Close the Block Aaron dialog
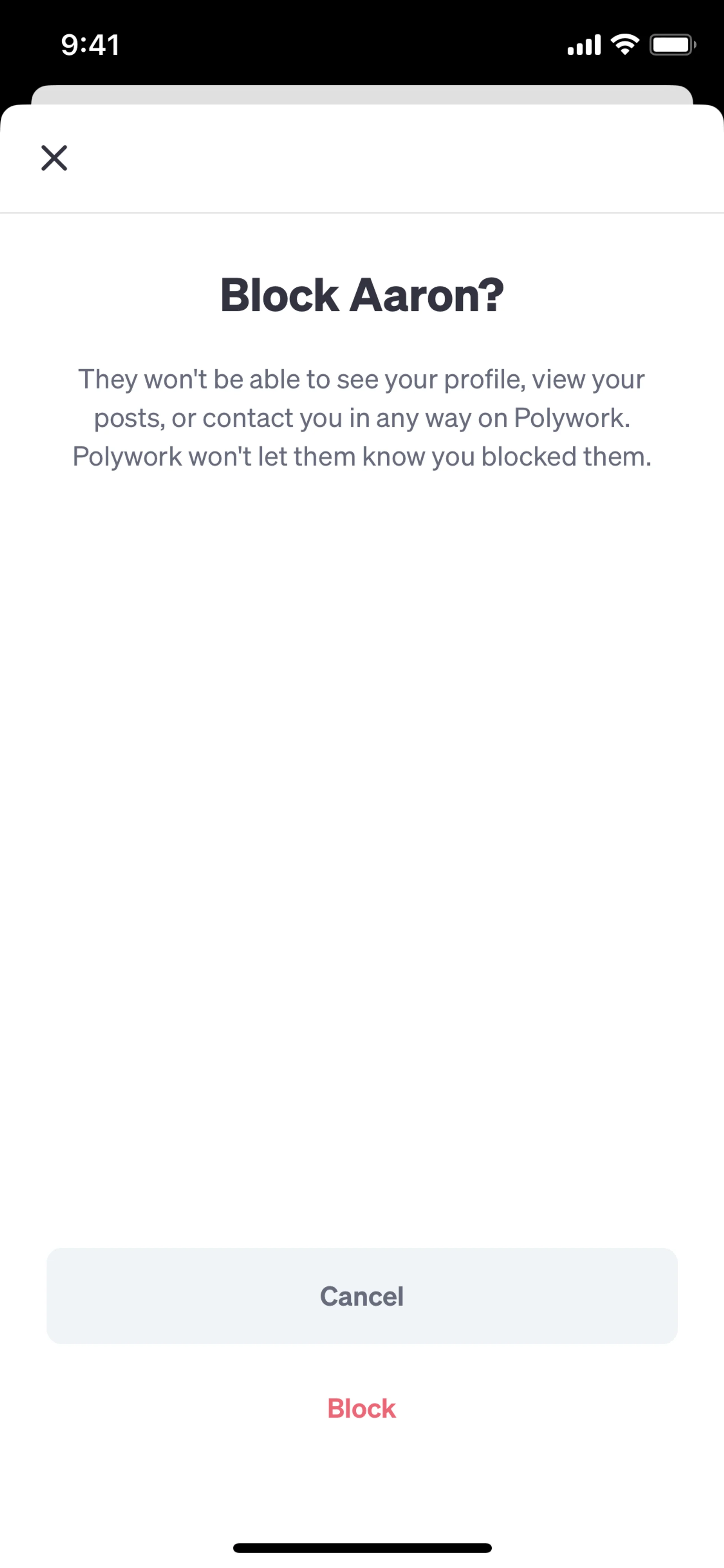The image size is (724, 1568). [x=54, y=158]
